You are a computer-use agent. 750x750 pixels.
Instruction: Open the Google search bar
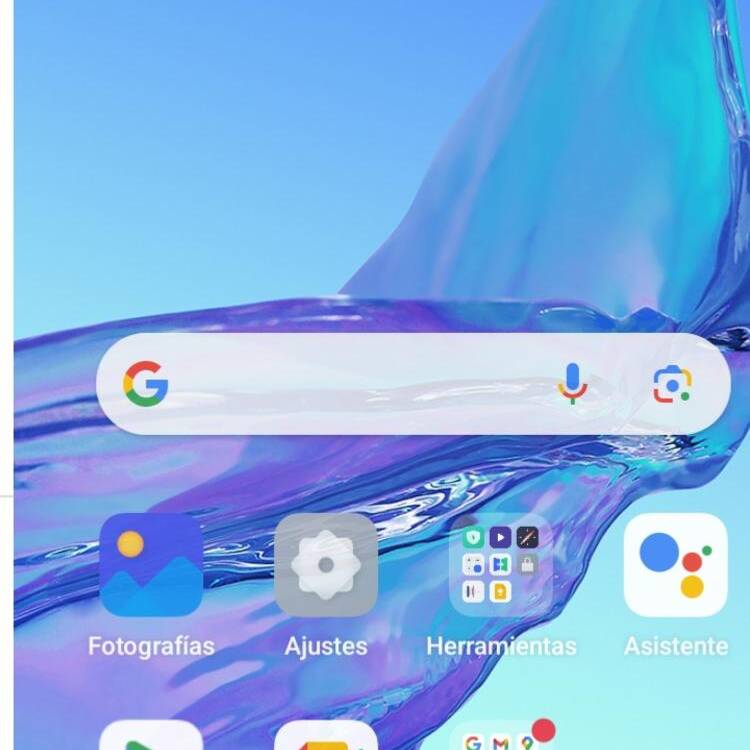(x=360, y=384)
